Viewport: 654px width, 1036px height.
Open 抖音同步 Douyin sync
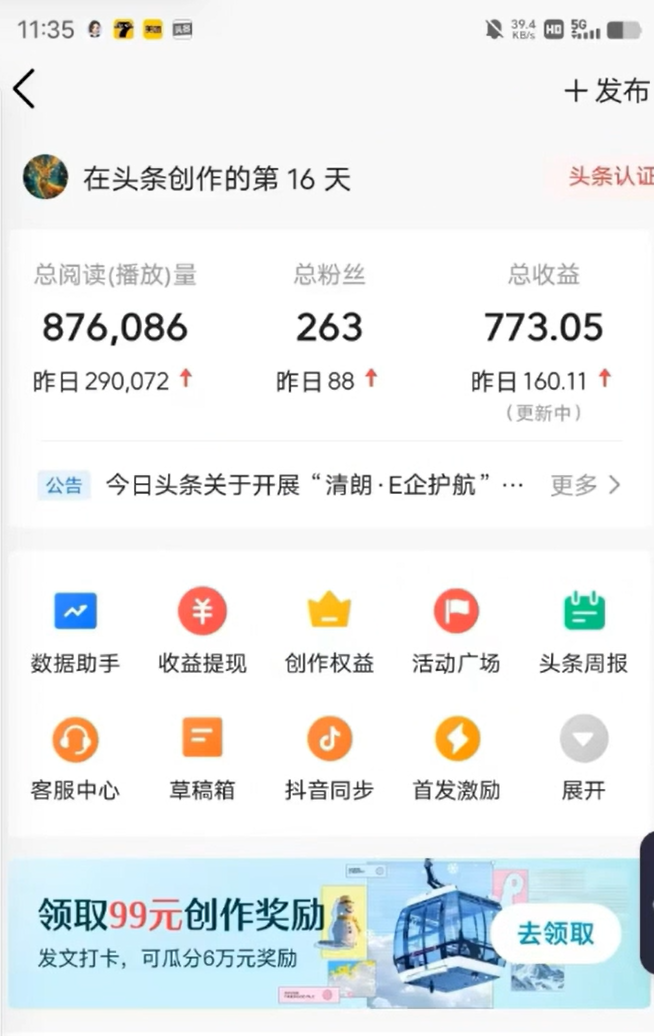tap(329, 759)
